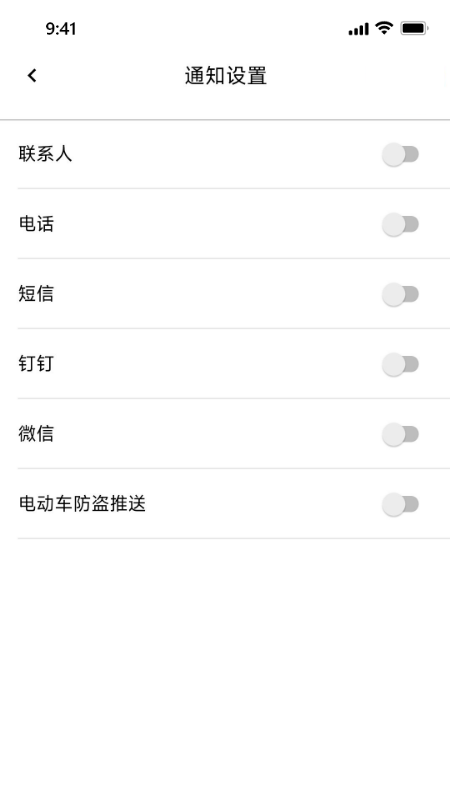The height and width of the screenshot is (800, 450).
Task: Enable the 微信 notification toggle
Action: coord(401,434)
